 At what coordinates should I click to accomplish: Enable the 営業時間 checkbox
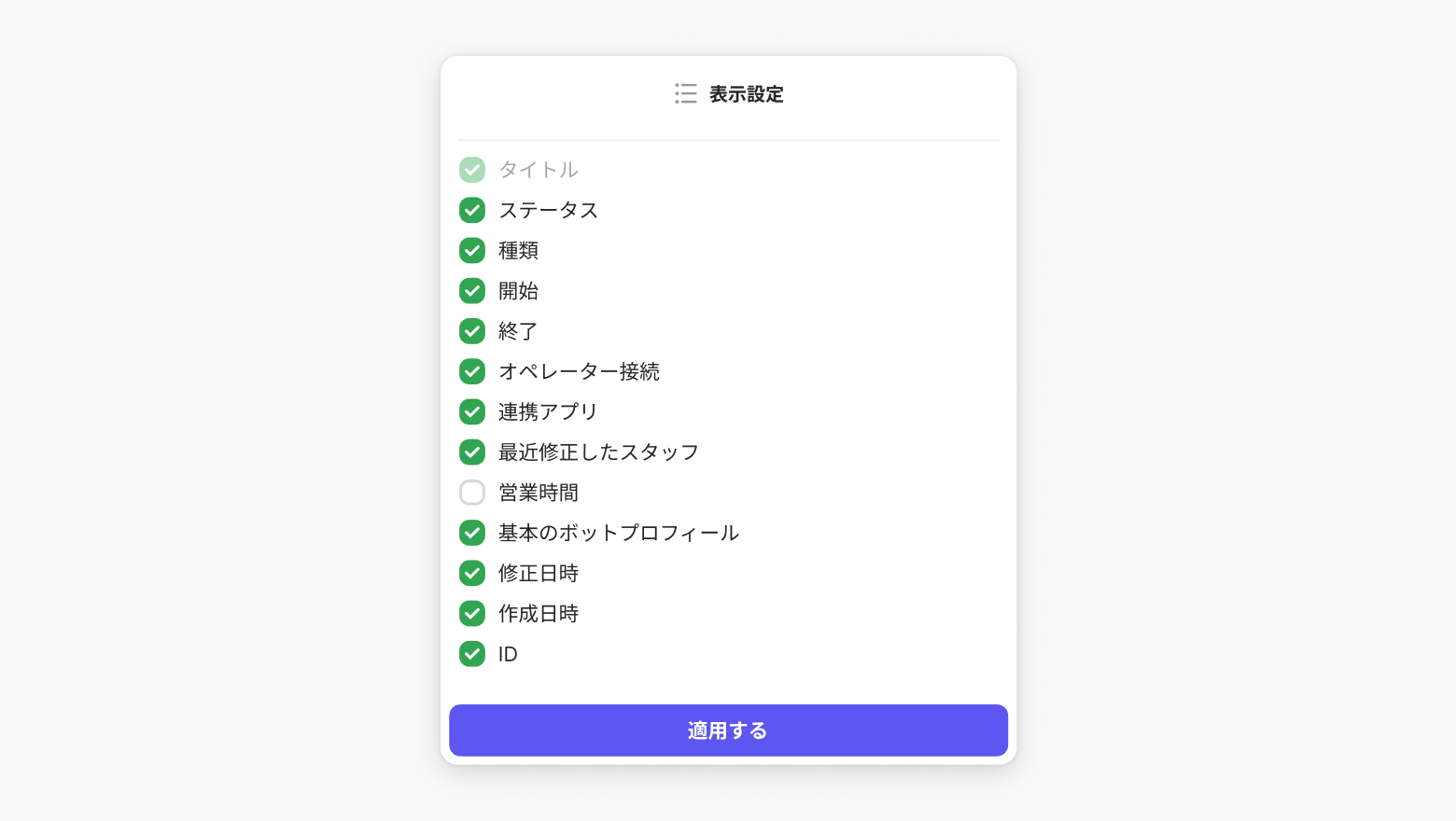point(472,493)
